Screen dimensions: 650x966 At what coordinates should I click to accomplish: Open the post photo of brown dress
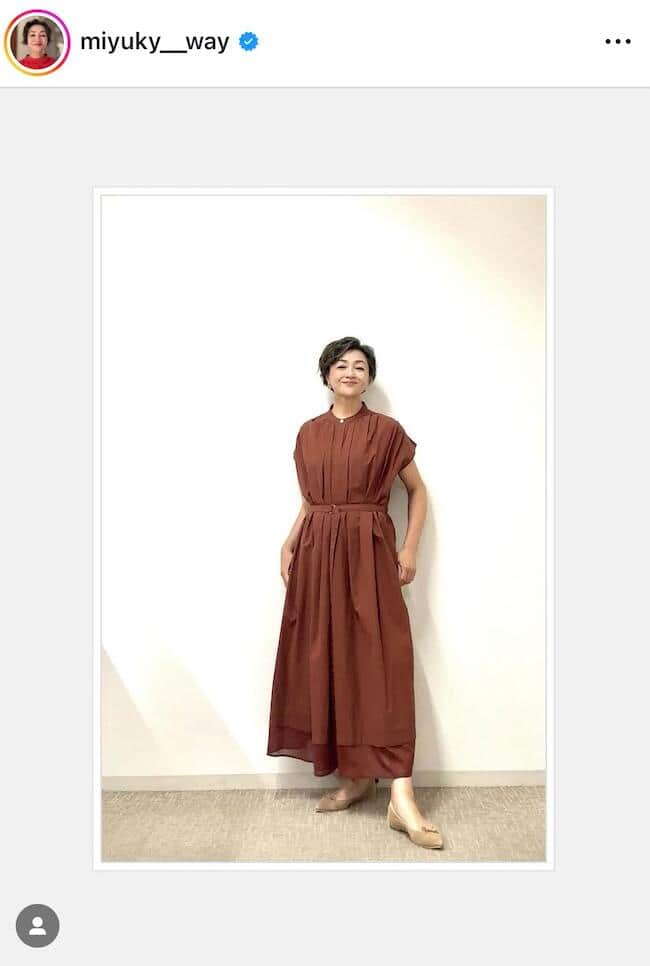(323, 527)
